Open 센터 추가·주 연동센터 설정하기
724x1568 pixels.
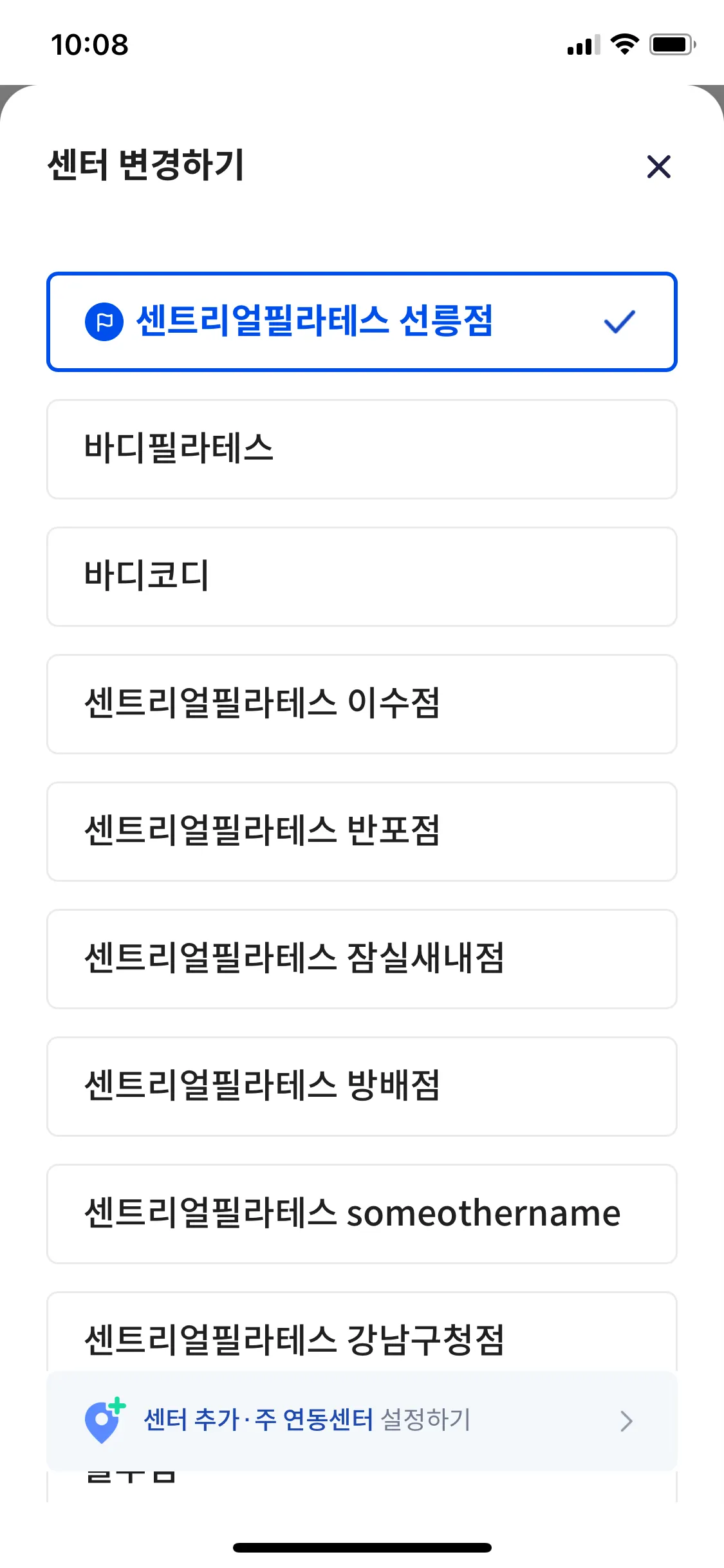click(361, 1421)
